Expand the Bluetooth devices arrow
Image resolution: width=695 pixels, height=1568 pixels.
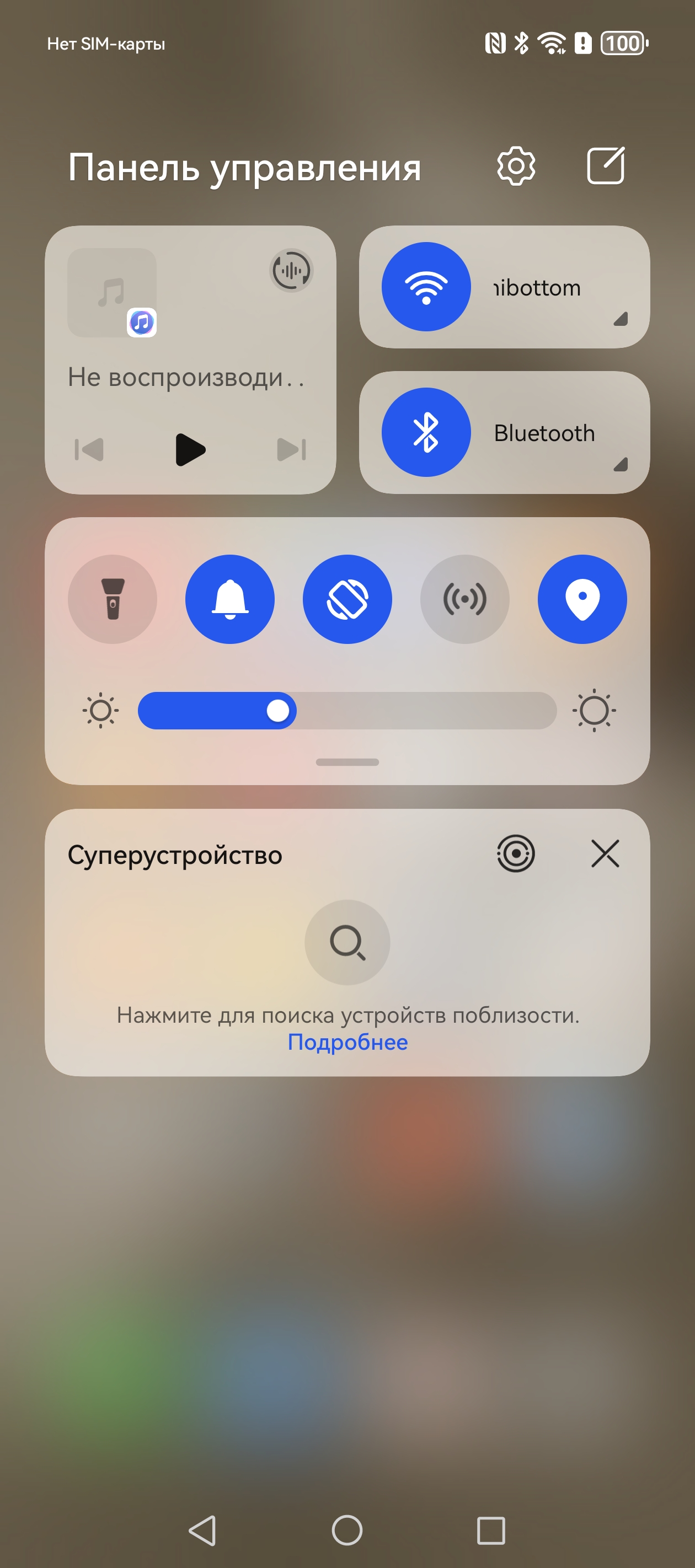coord(621,465)
